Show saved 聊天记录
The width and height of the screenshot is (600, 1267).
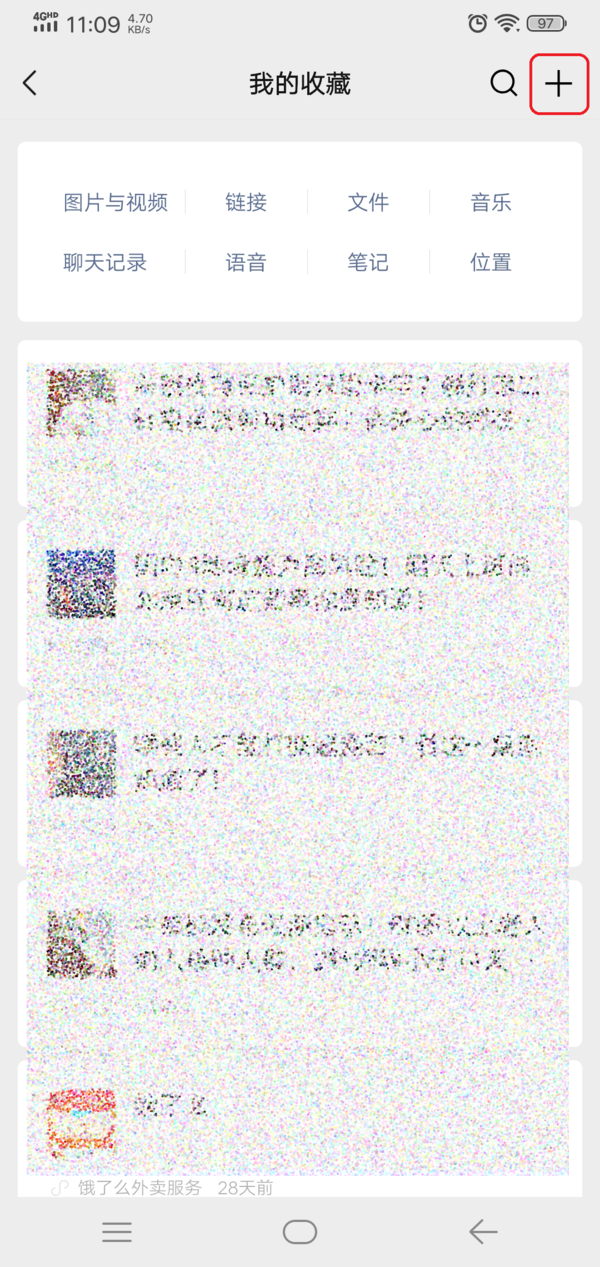click(x=105, y=263)
